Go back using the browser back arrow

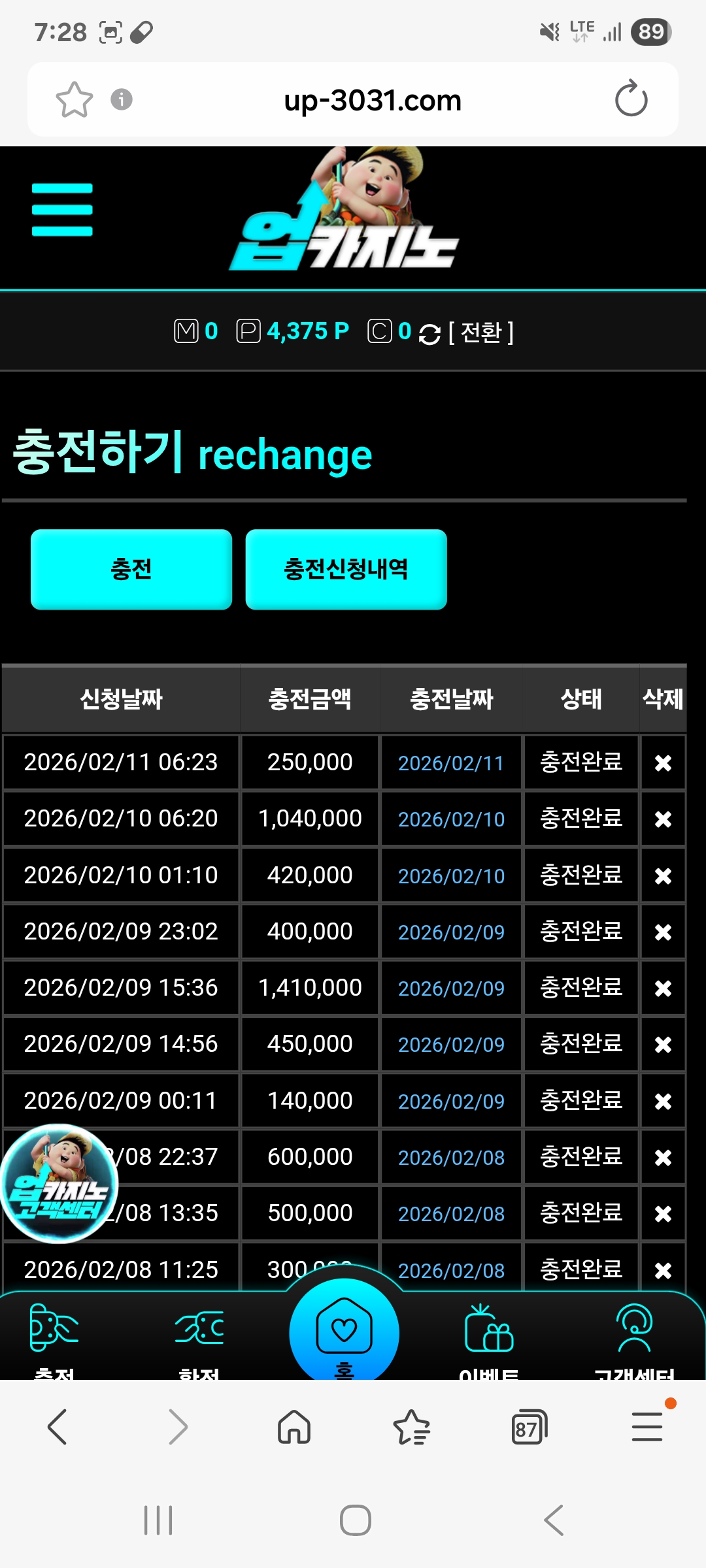pos(58,1427)
